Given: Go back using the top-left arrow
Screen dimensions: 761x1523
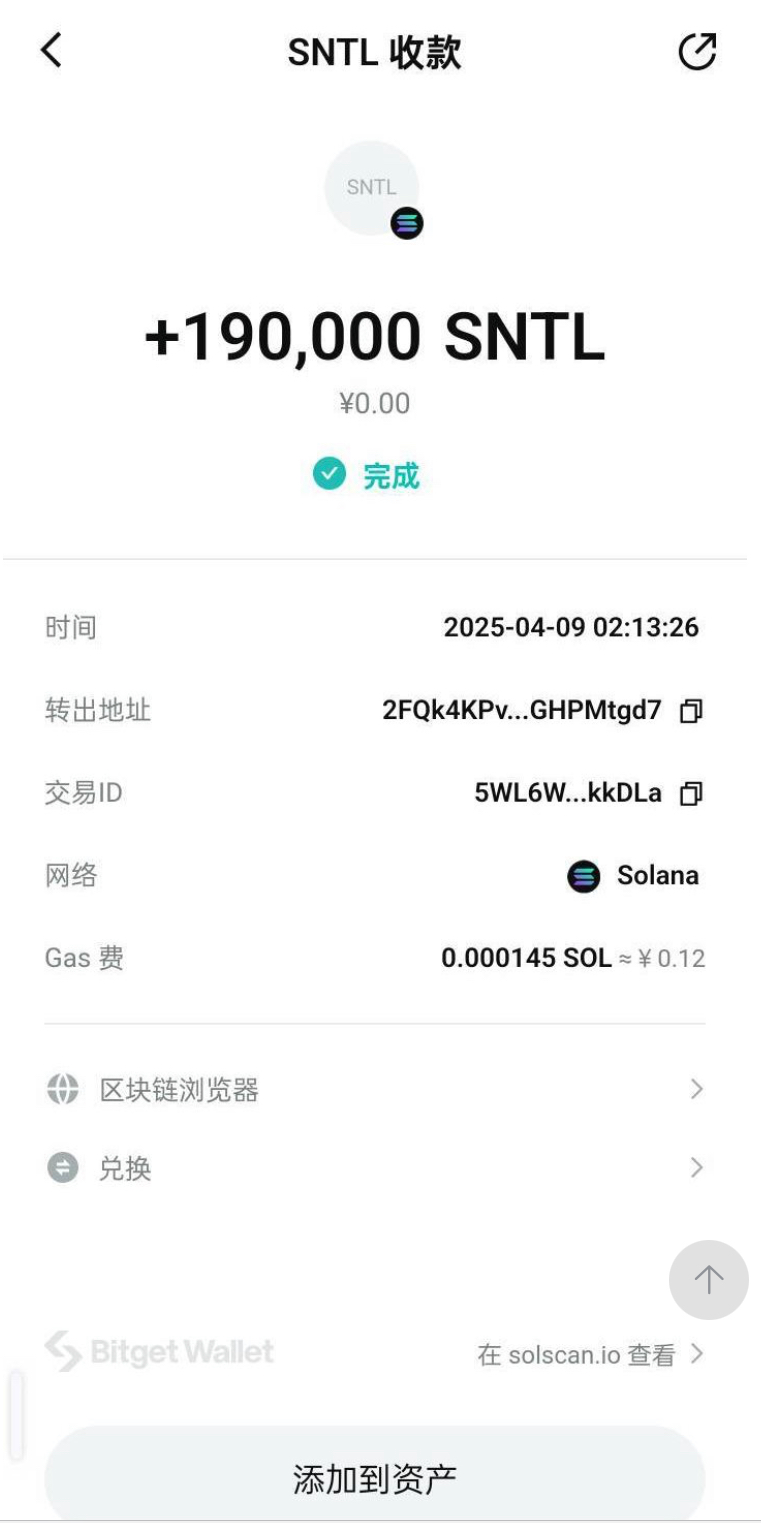Looking at the screenshot, I should (x=51, y=50).
